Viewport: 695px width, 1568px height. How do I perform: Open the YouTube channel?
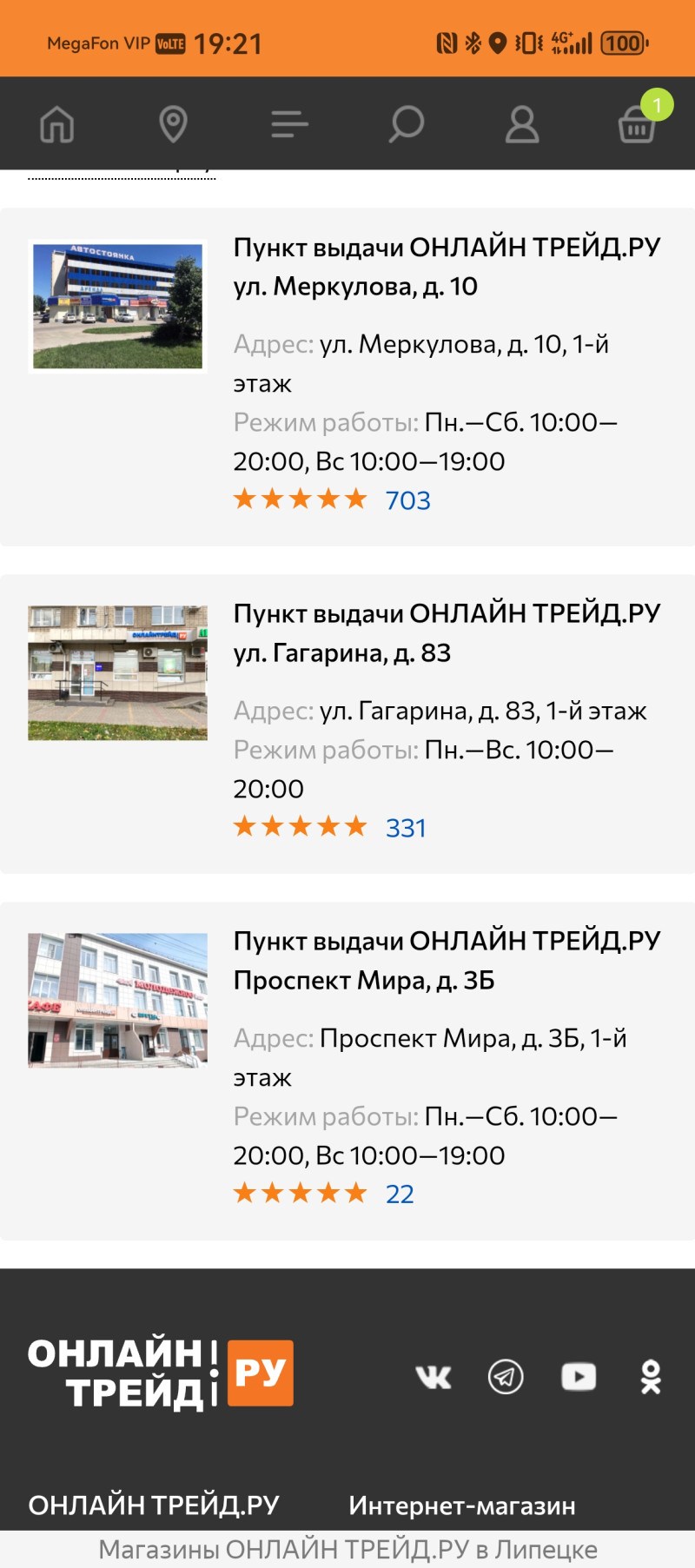pyautogui.click(x=579, y=1377)
